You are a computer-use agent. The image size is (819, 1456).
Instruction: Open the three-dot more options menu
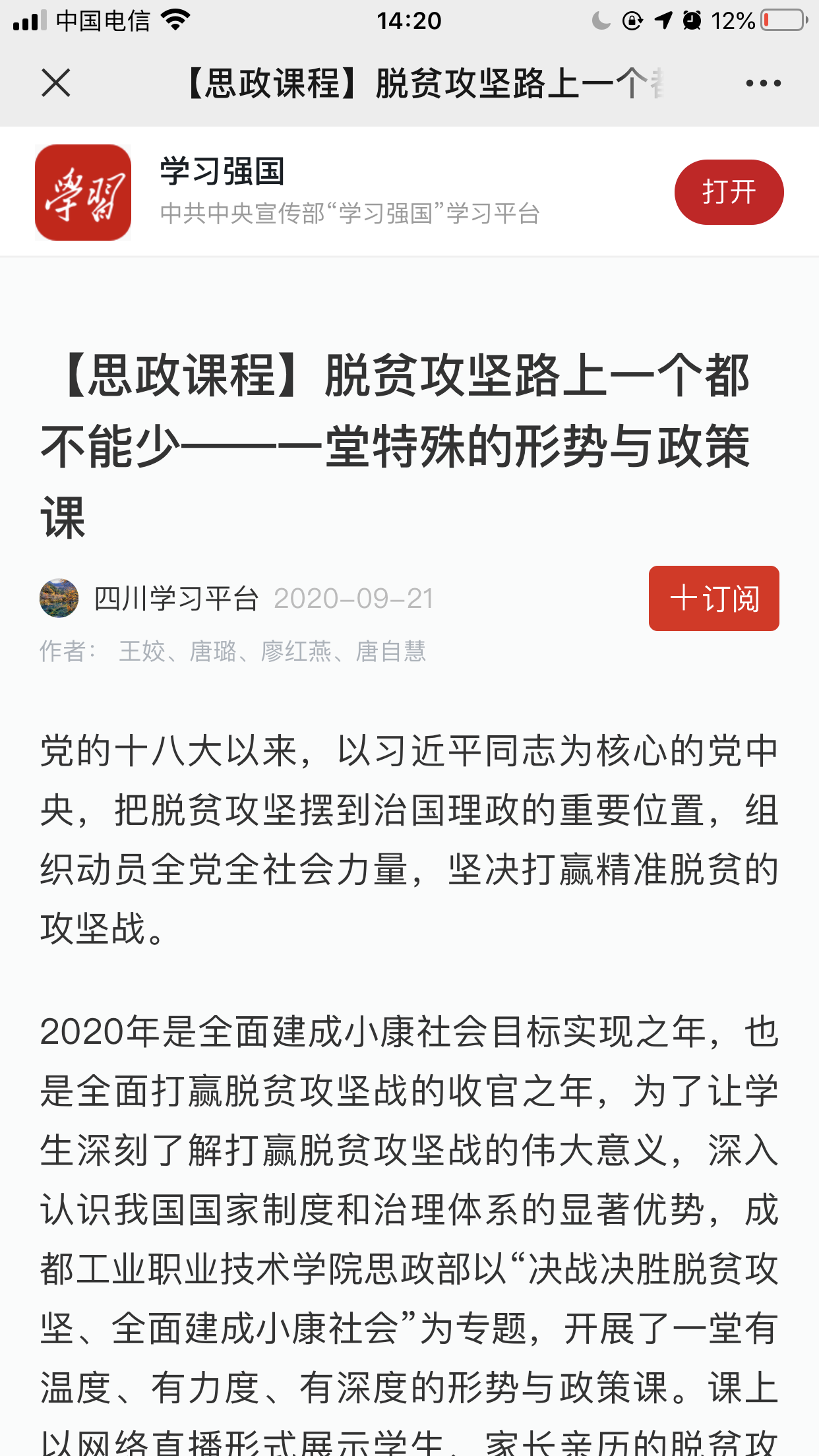763,83
